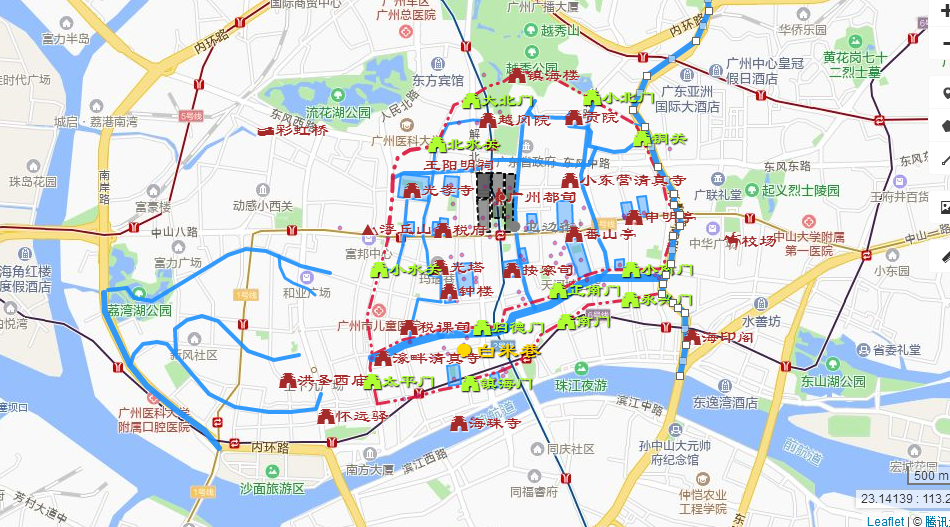Select the draw marker tool
Viewport: 950px width, 527px height.
click(x=944, y=94)
